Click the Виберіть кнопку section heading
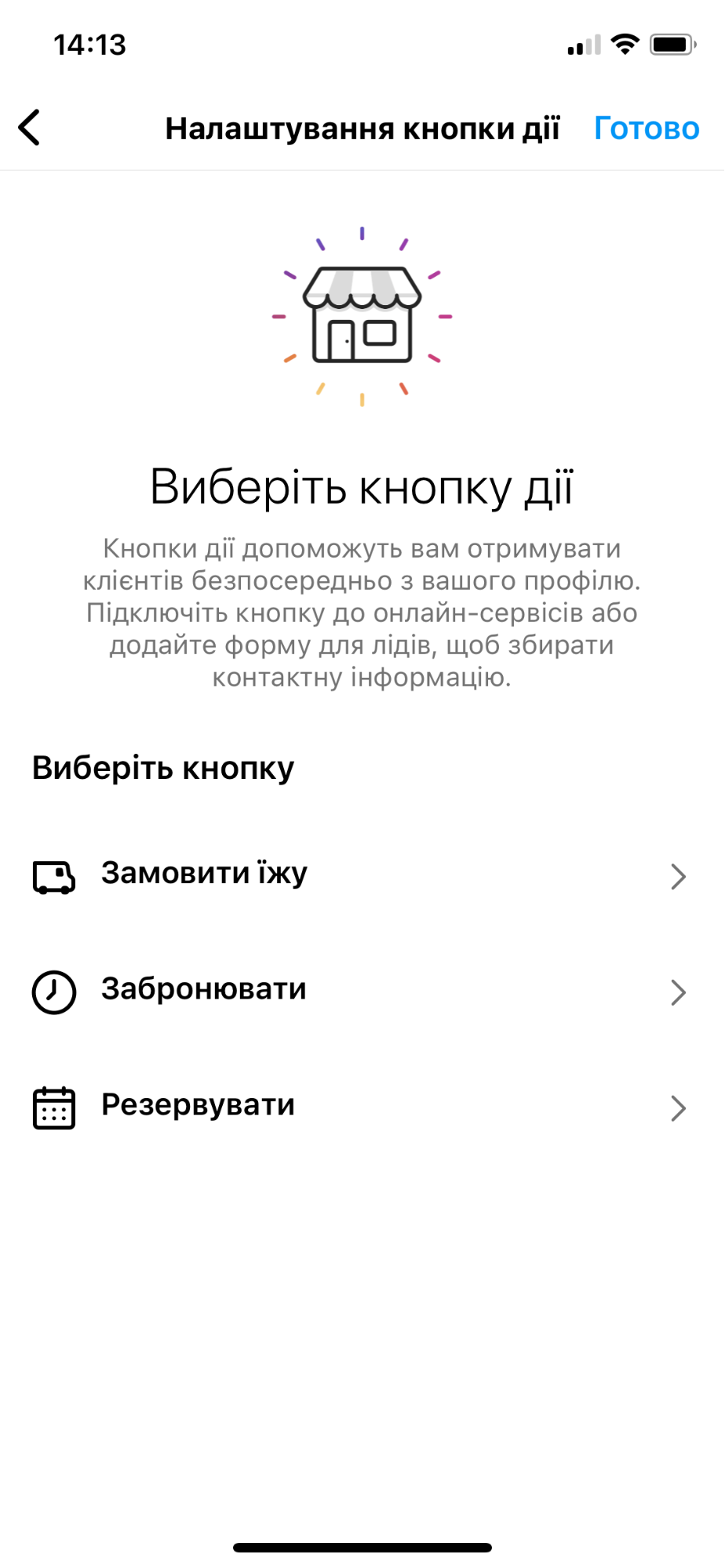The image size is (725, 1568). 162,768
